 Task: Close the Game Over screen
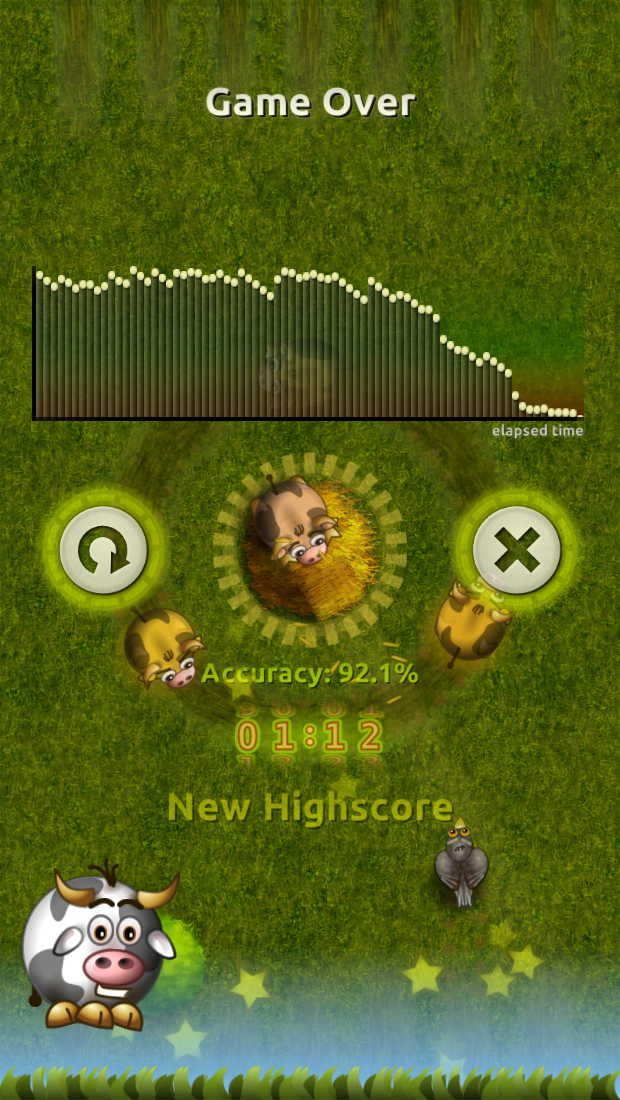coord(517,549)
